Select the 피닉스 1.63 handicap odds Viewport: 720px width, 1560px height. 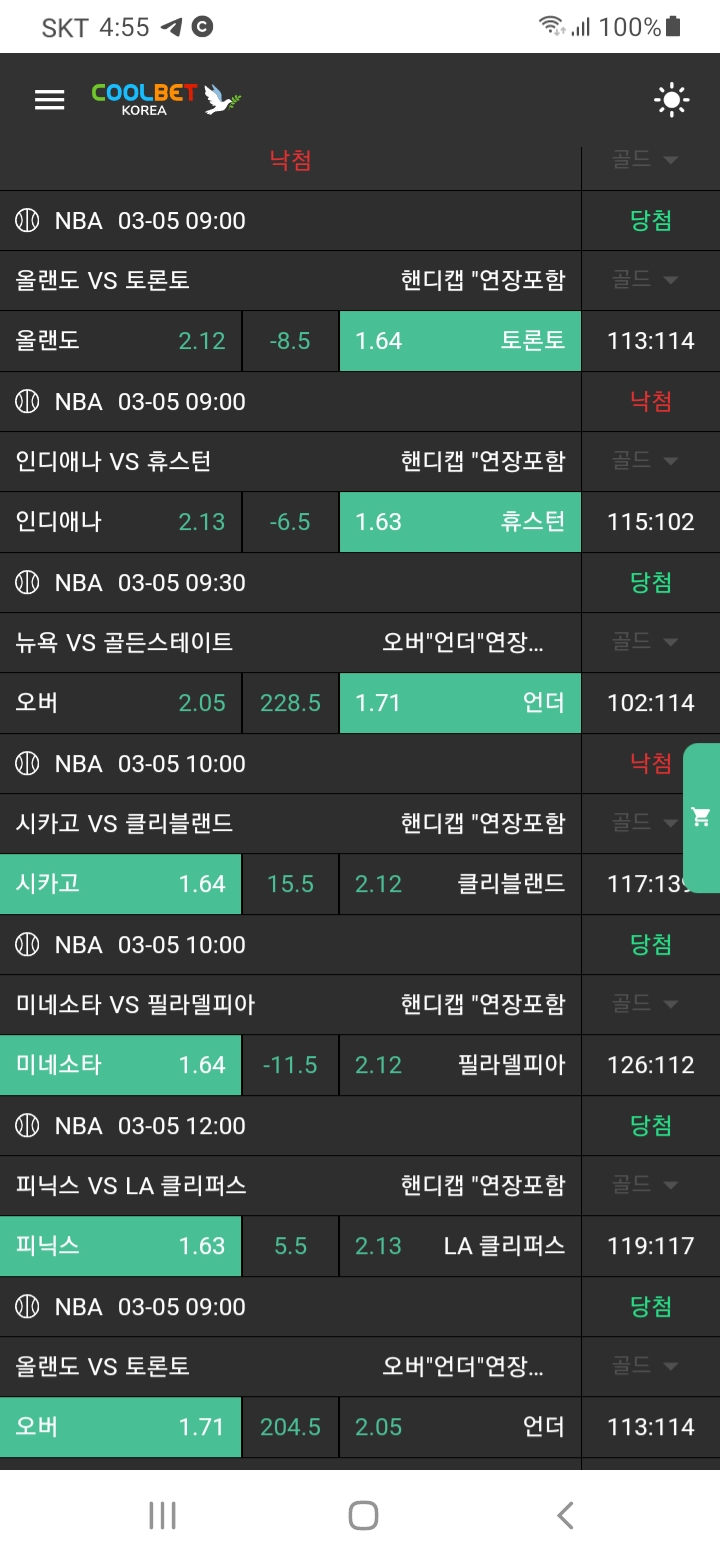120,1246
